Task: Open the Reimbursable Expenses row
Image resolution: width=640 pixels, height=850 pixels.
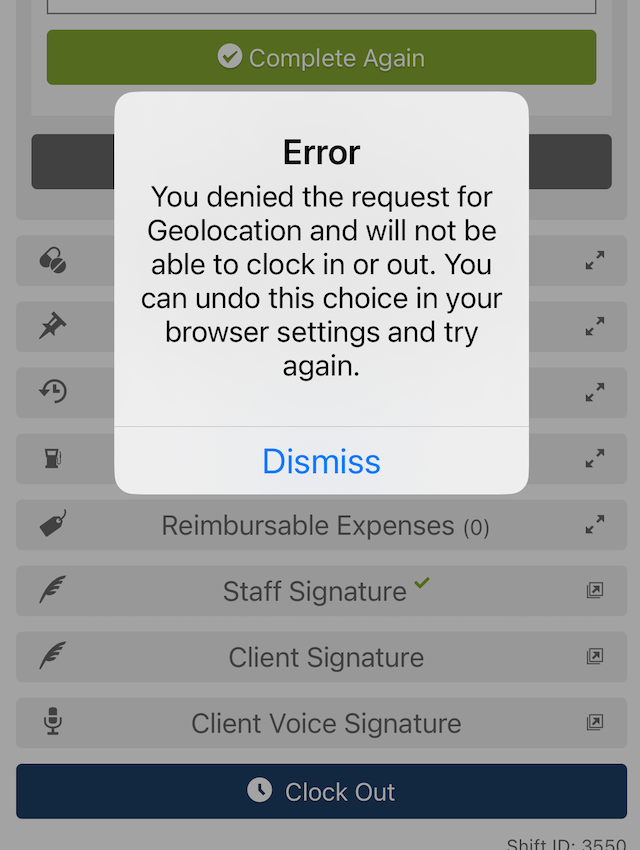Action: click(x=321, y=526)
